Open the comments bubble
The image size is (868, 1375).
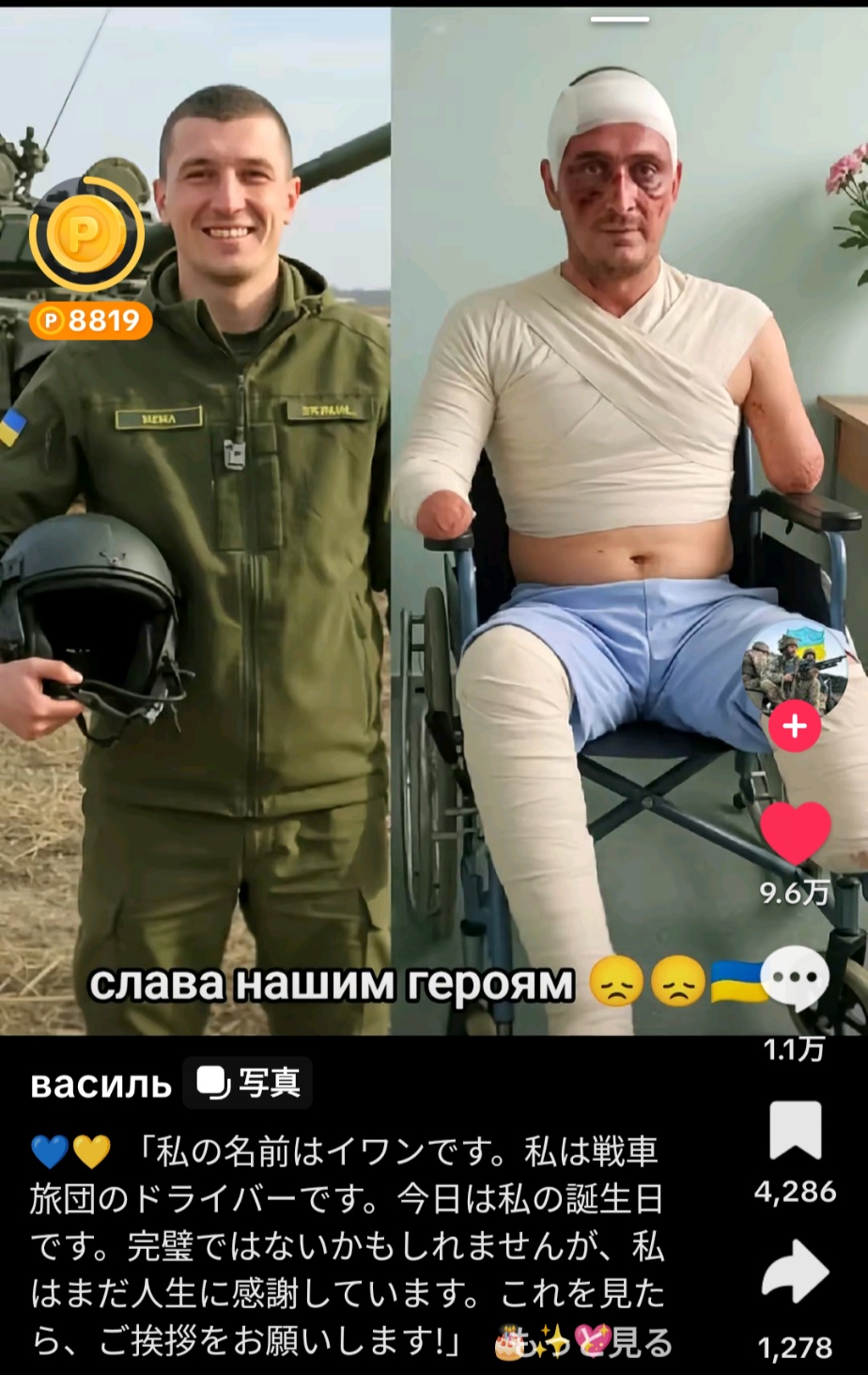pyautogui.click(x=795, y=978)
